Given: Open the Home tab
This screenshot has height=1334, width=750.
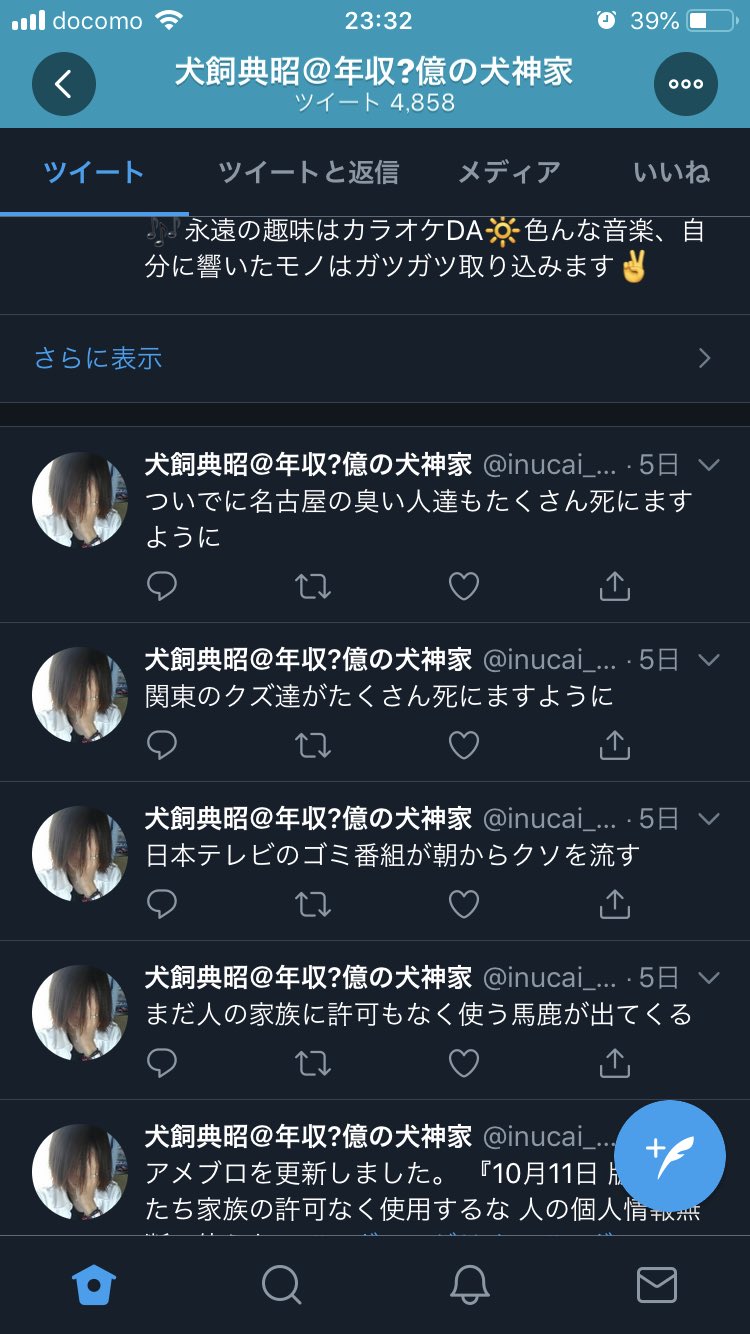Looking at the screenshot, I should click(x=95, y=1285).
